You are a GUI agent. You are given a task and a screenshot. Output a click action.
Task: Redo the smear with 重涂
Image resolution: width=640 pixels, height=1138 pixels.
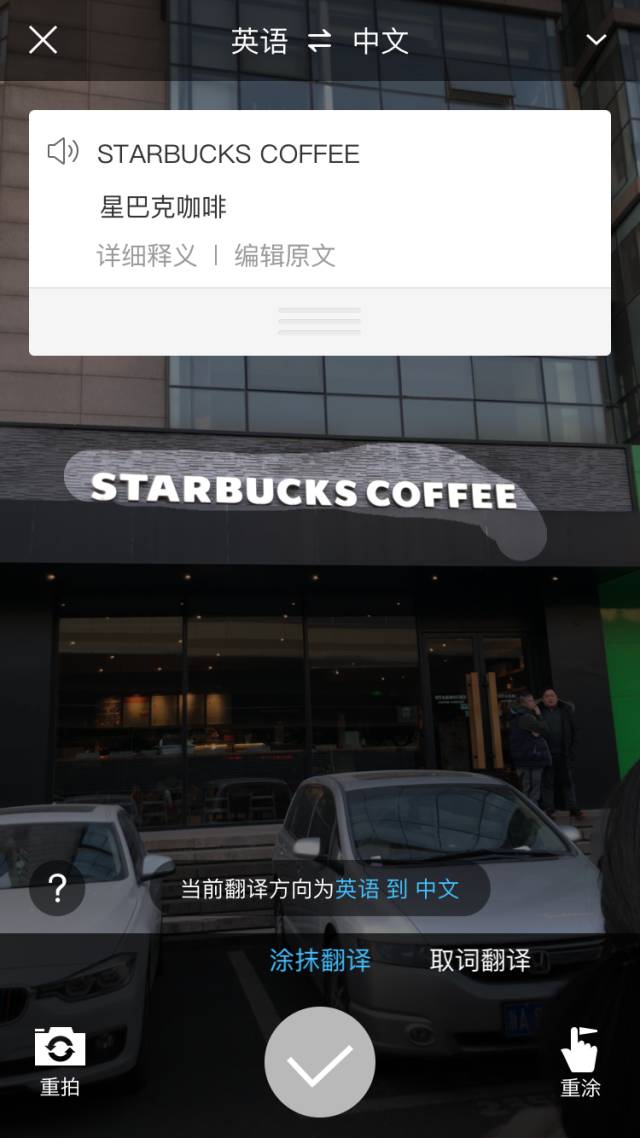tap(580, 1062)
